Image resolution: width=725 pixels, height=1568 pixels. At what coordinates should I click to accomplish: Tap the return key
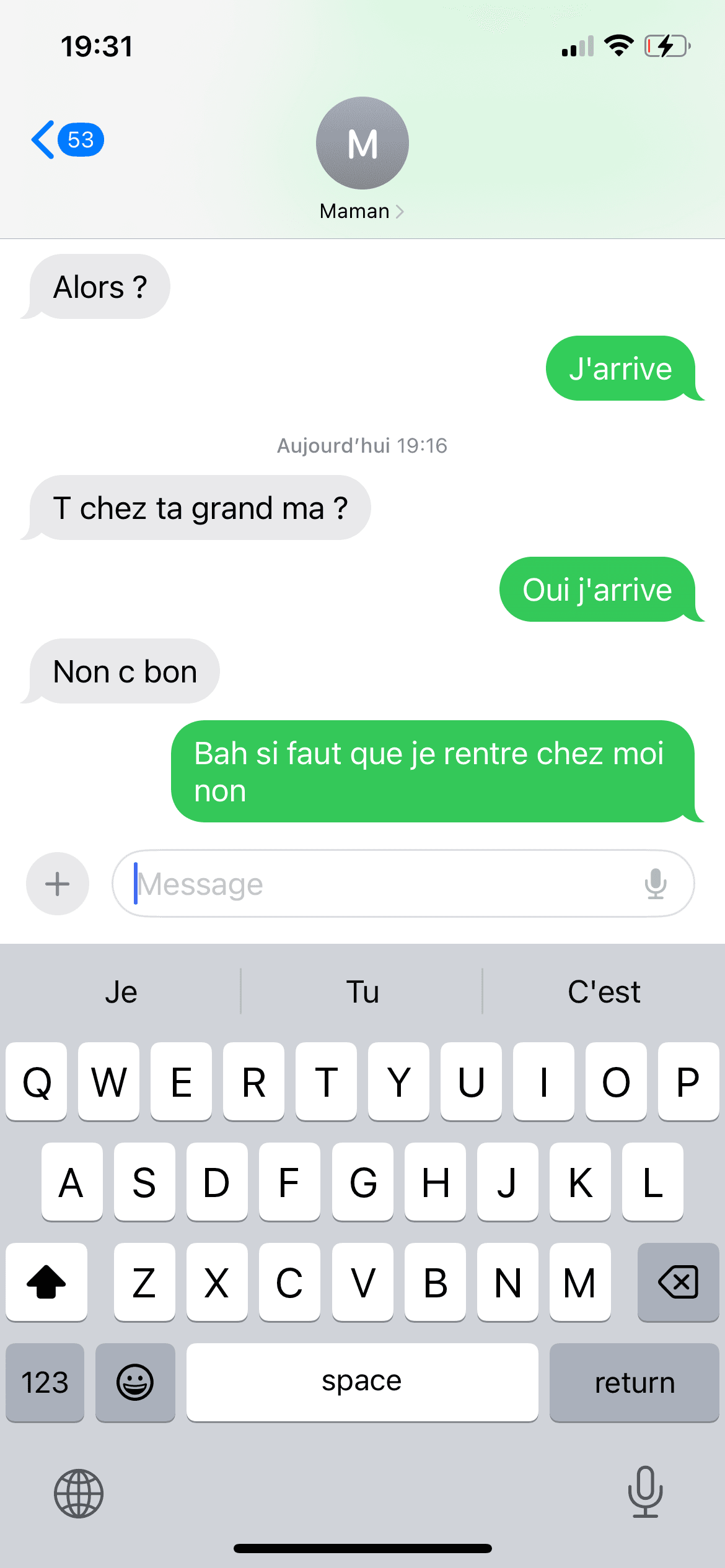click(x=635, y=1382)
